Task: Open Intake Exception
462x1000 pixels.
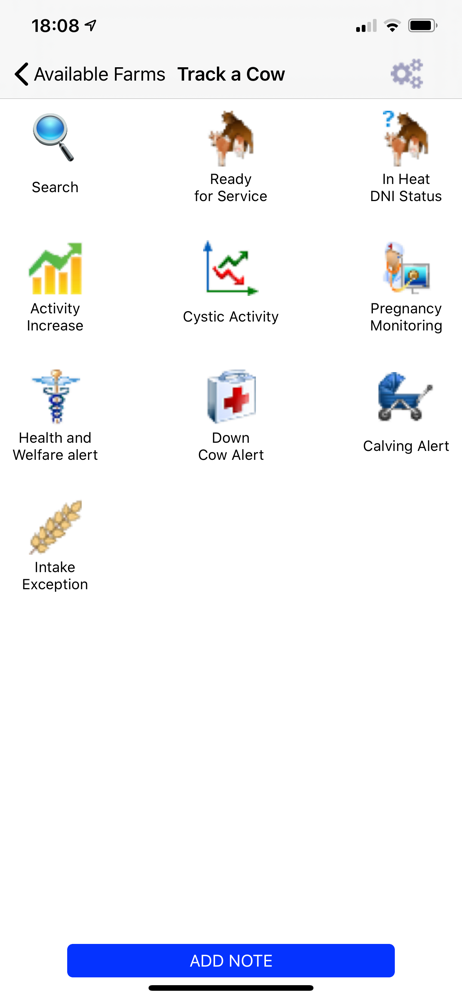Action: pyautogui.click(x=55, y=546)
